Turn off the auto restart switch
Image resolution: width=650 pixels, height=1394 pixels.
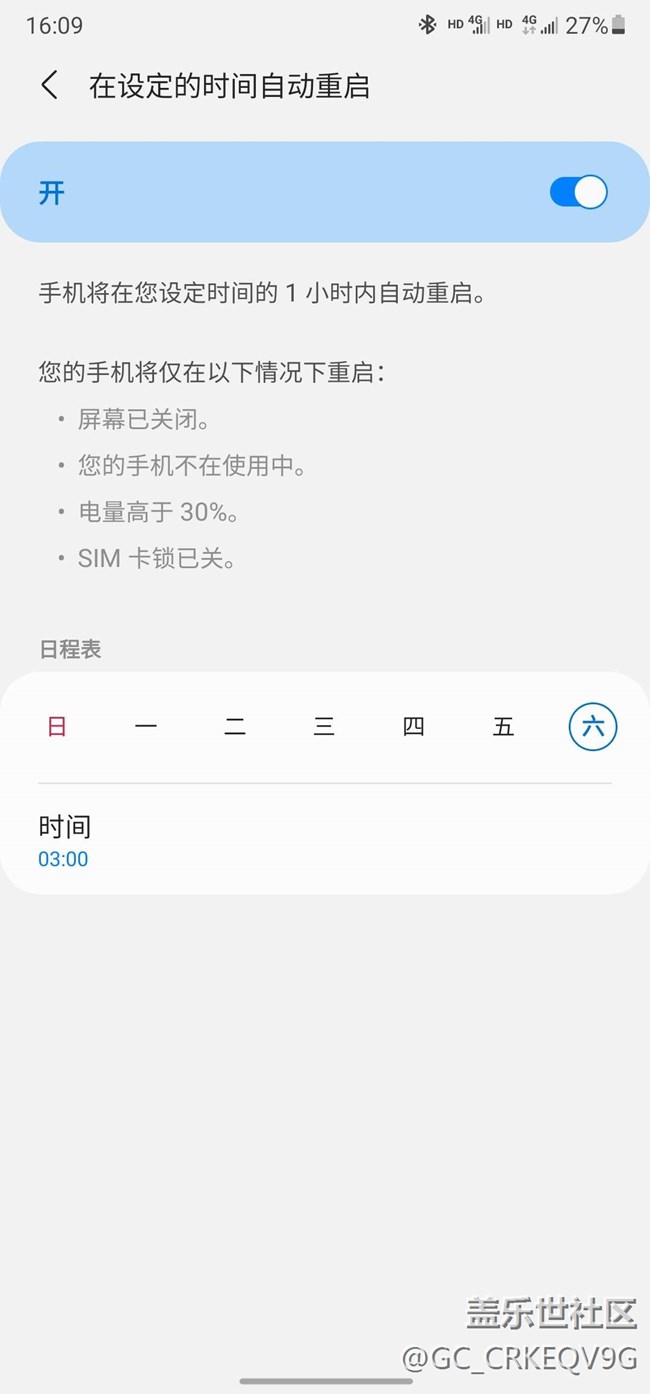click(578, 192)
